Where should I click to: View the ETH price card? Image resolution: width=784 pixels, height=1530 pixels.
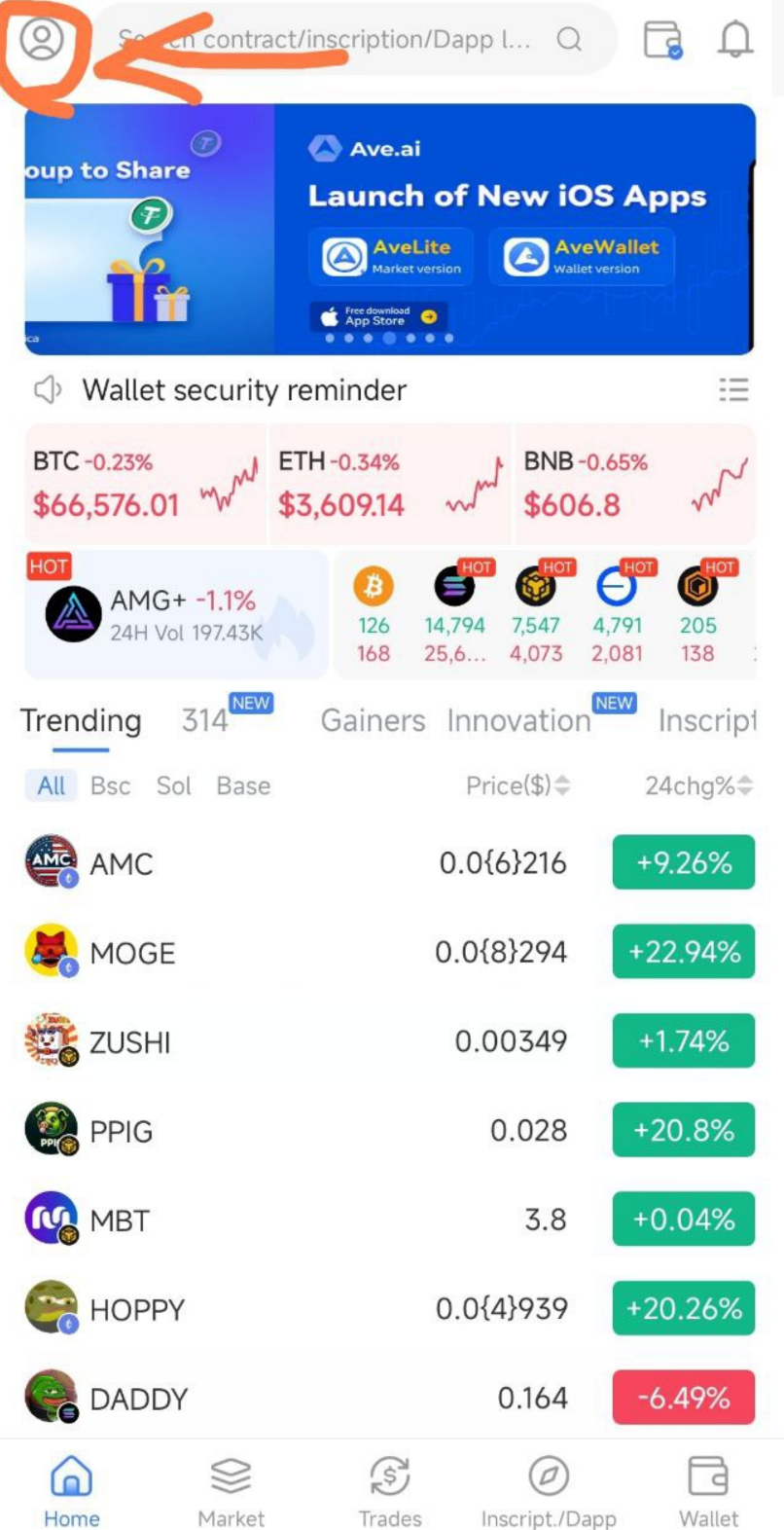(389, 485)
